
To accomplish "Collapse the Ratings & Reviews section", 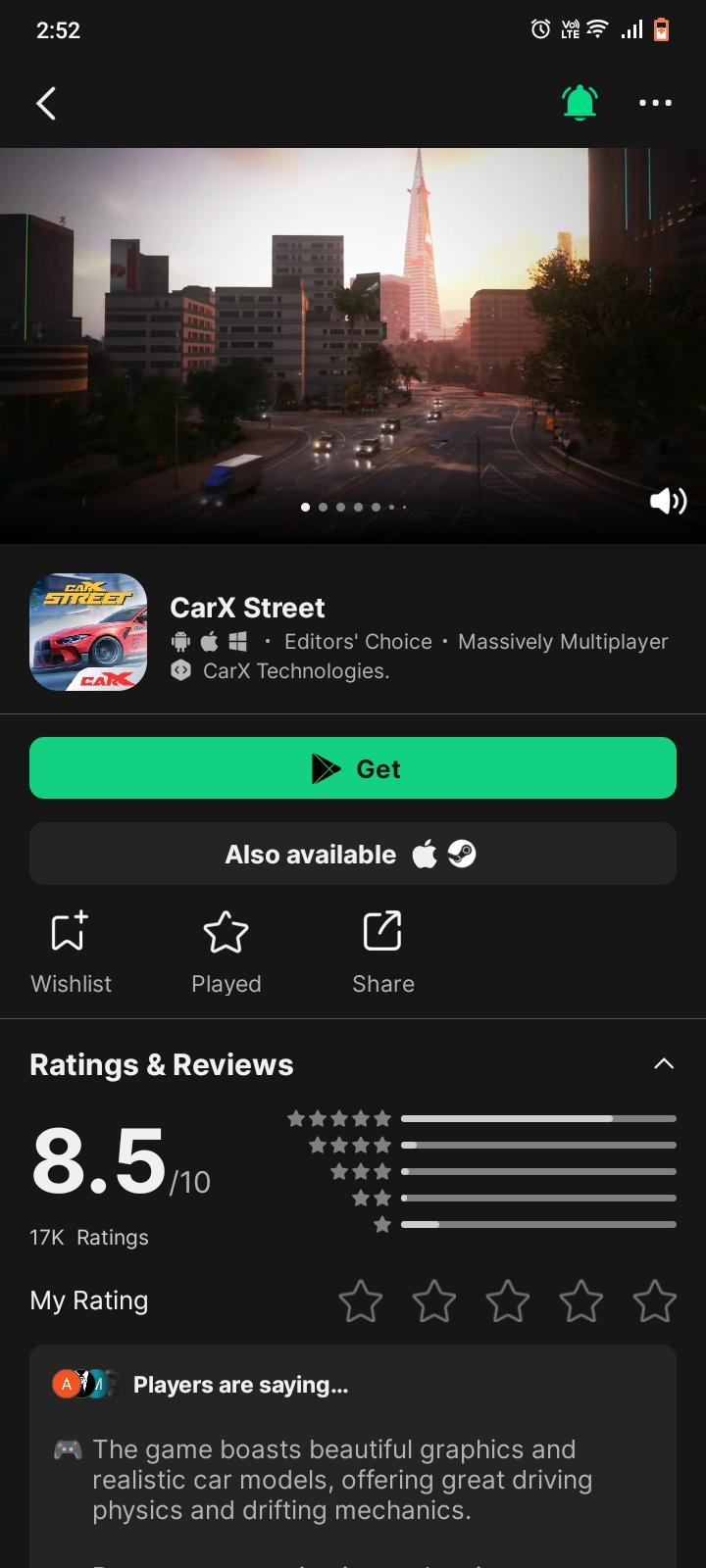I will (664, 1064).
